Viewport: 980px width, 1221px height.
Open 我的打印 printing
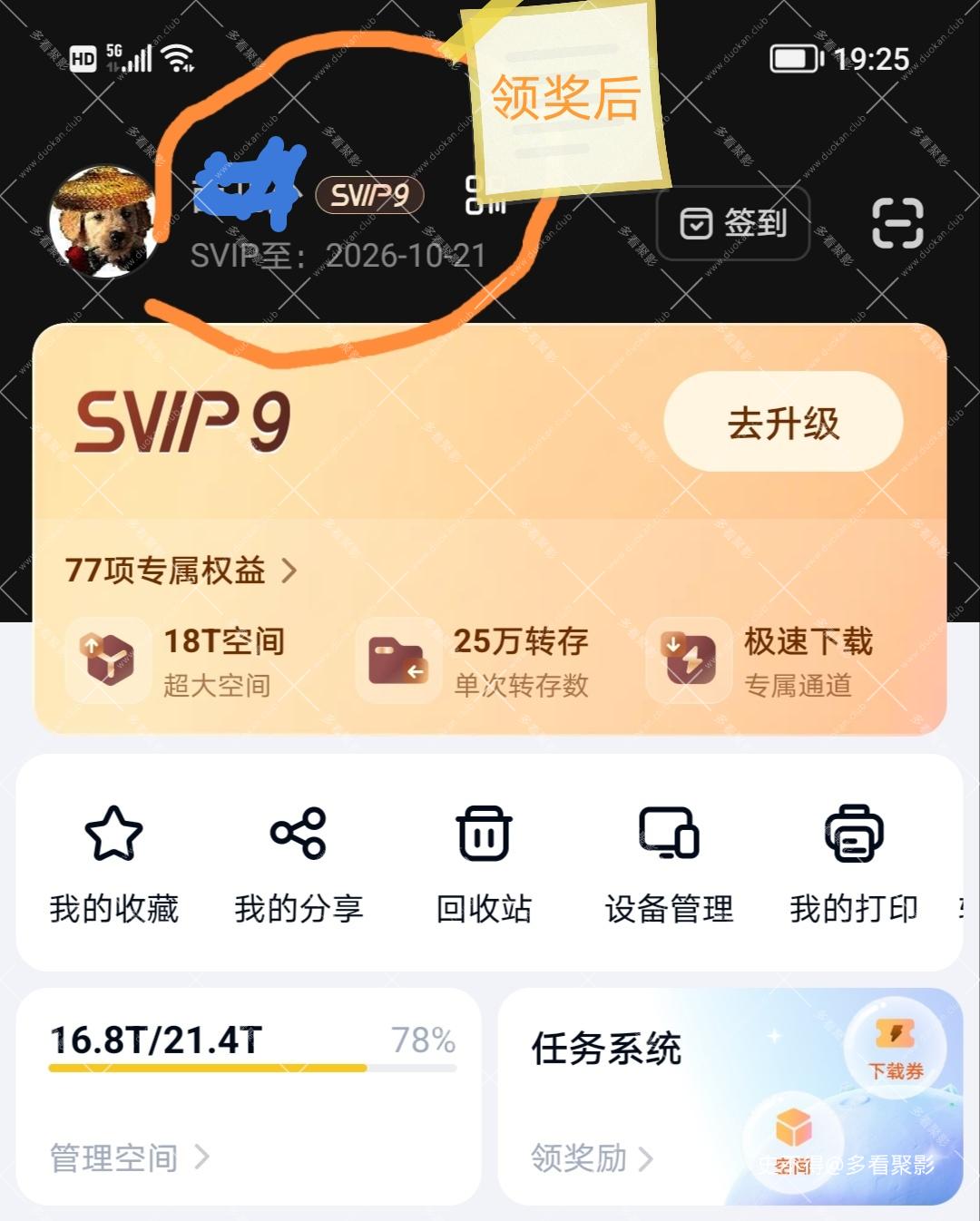coord(854,864)
